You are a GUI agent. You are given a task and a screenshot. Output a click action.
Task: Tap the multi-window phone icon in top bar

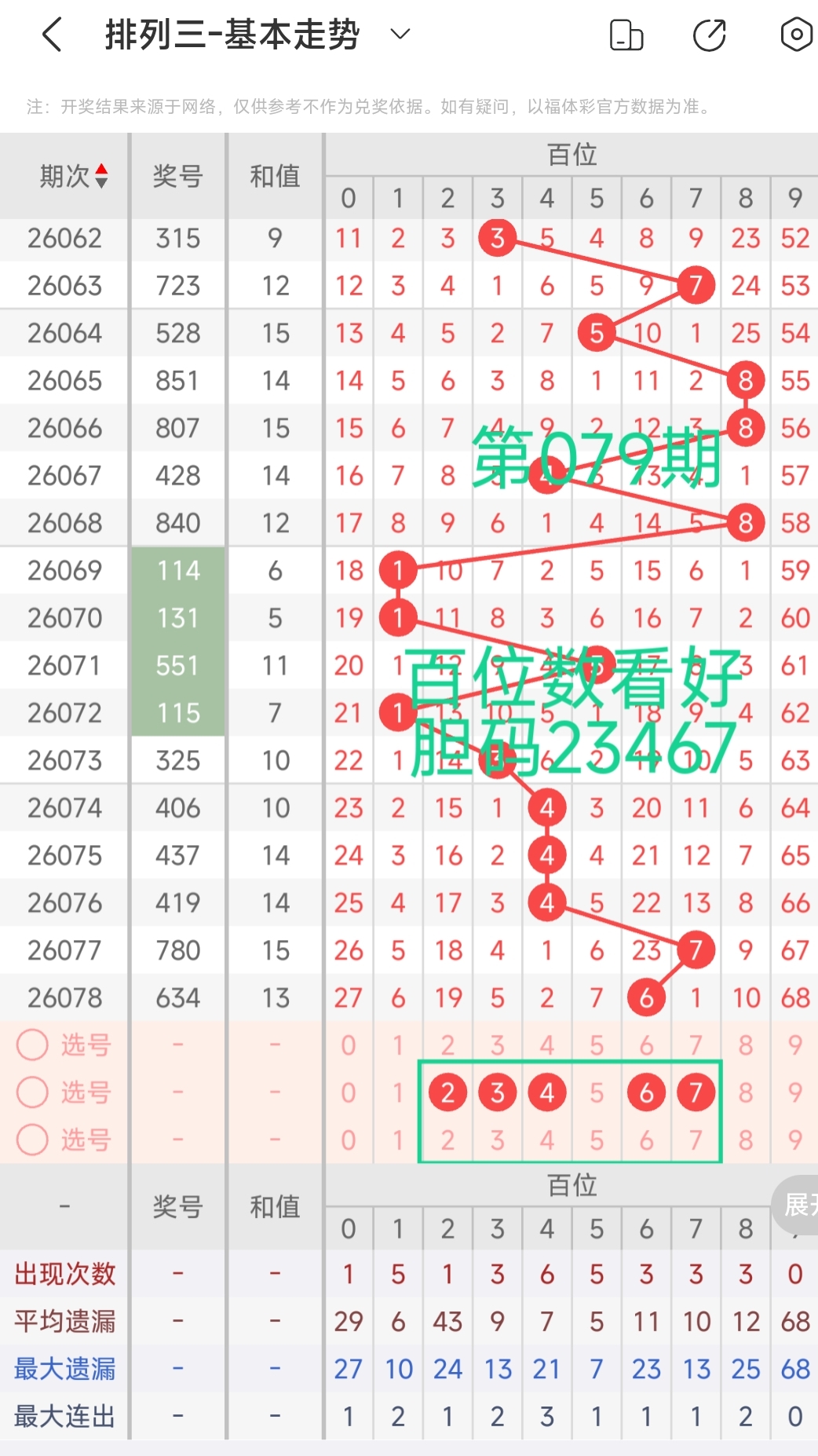[x=626, y=35]
